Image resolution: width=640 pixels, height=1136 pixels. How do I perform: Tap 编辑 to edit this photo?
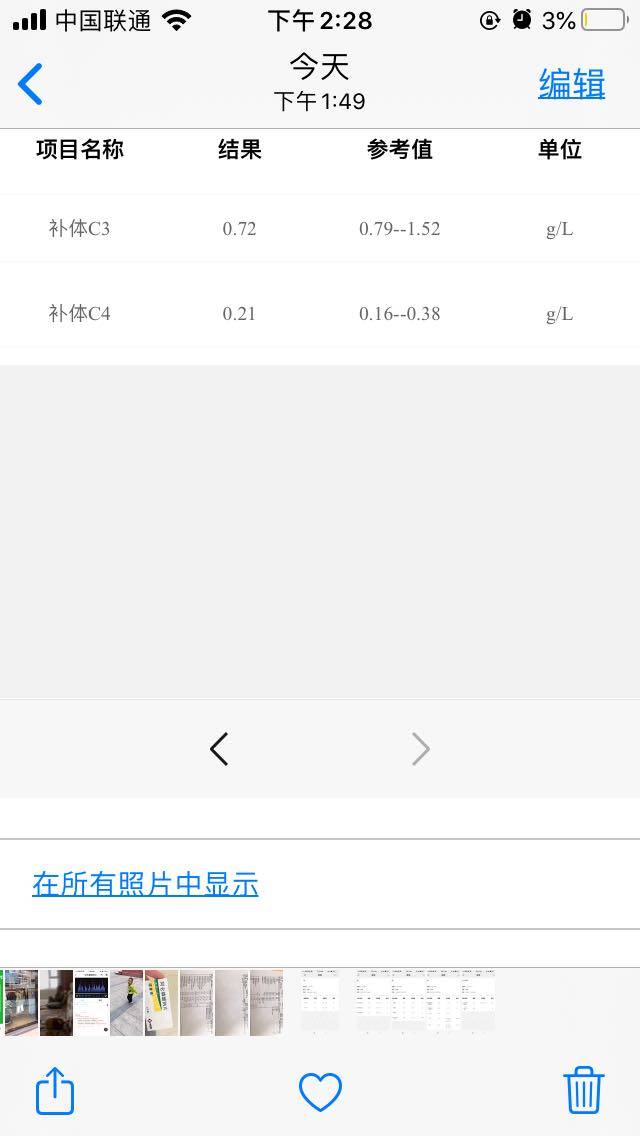tap(571, 84)
